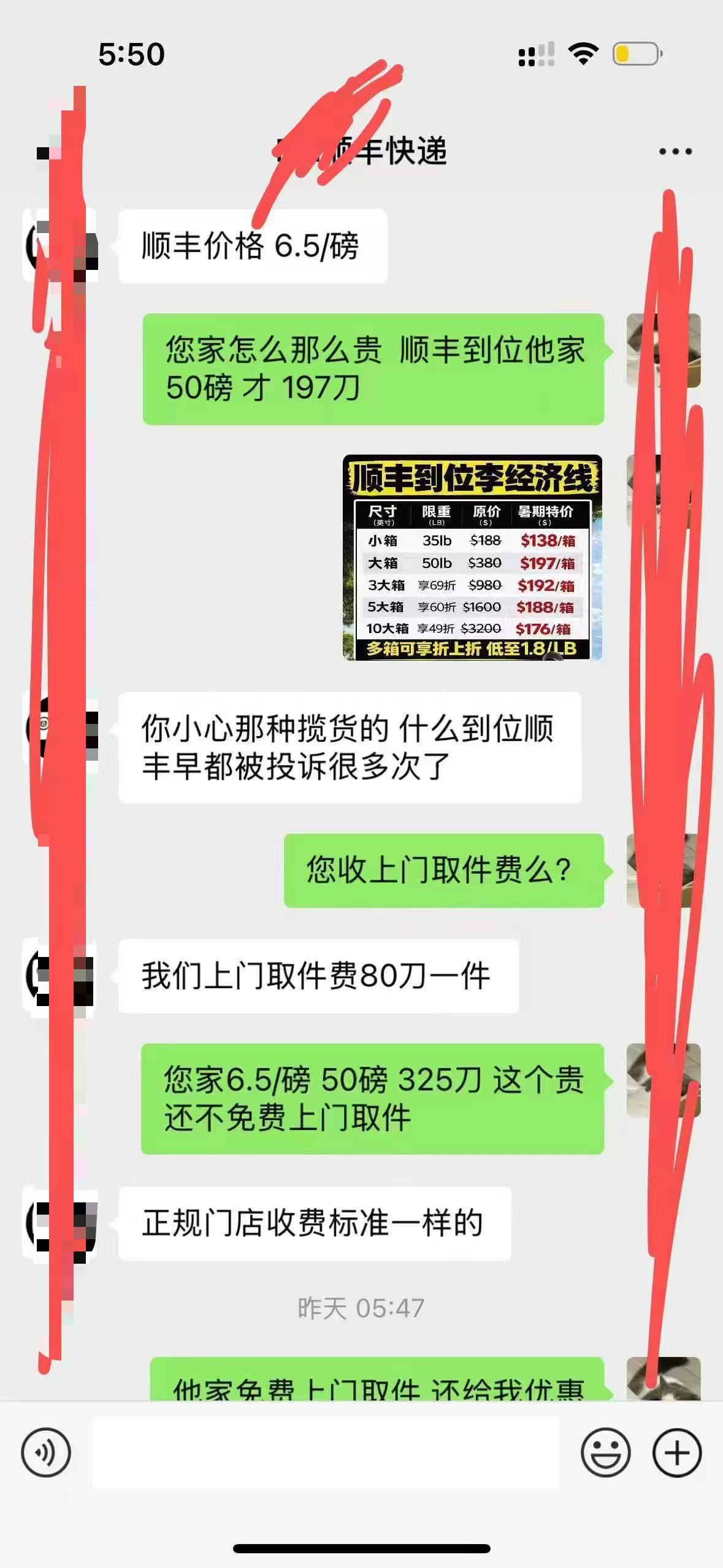Focus the message text field
Screen dimensions: 723x1568
click(x=325, y=1453)
